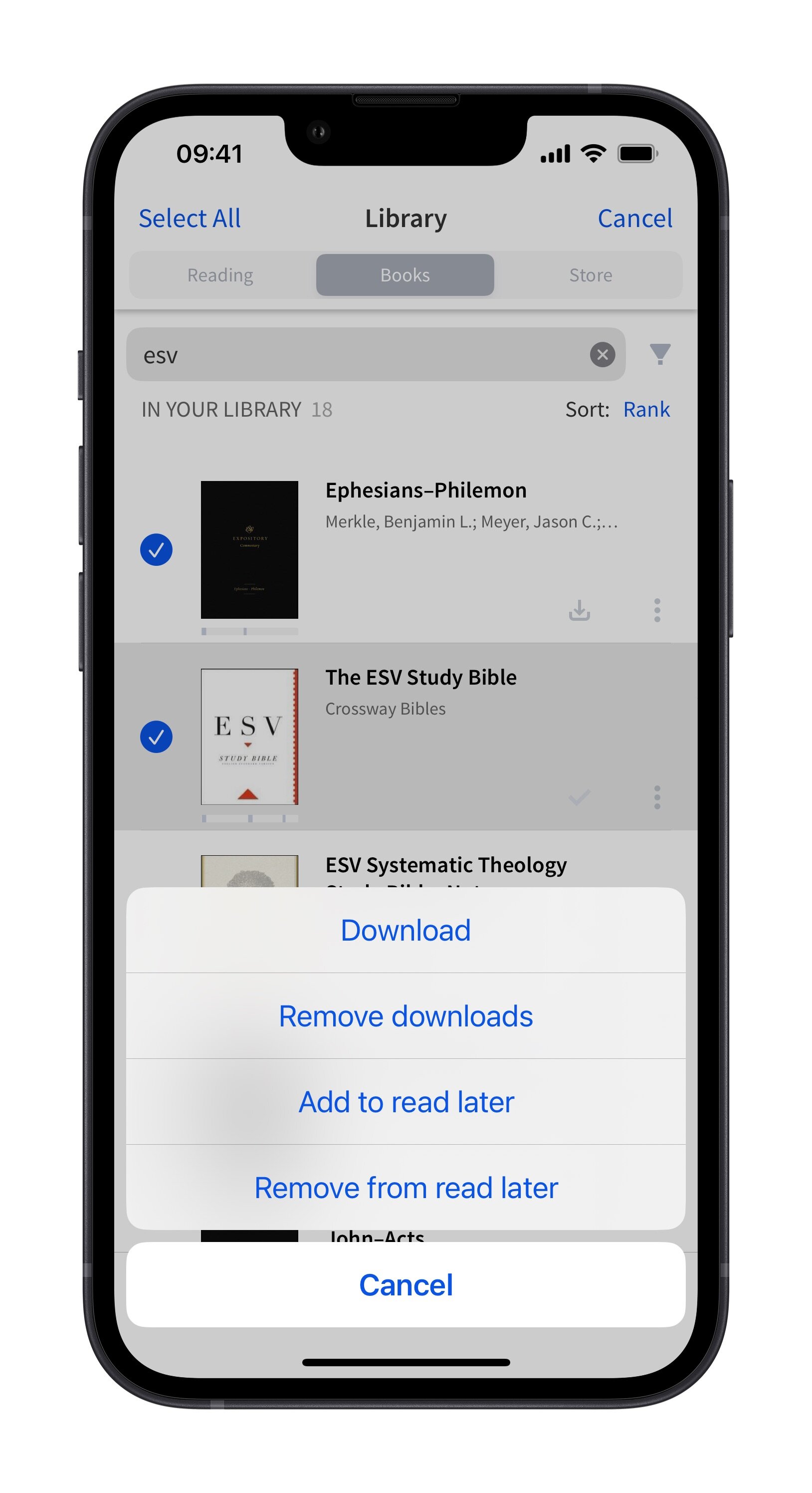Switch to the Reading tab

click(220, 275)
